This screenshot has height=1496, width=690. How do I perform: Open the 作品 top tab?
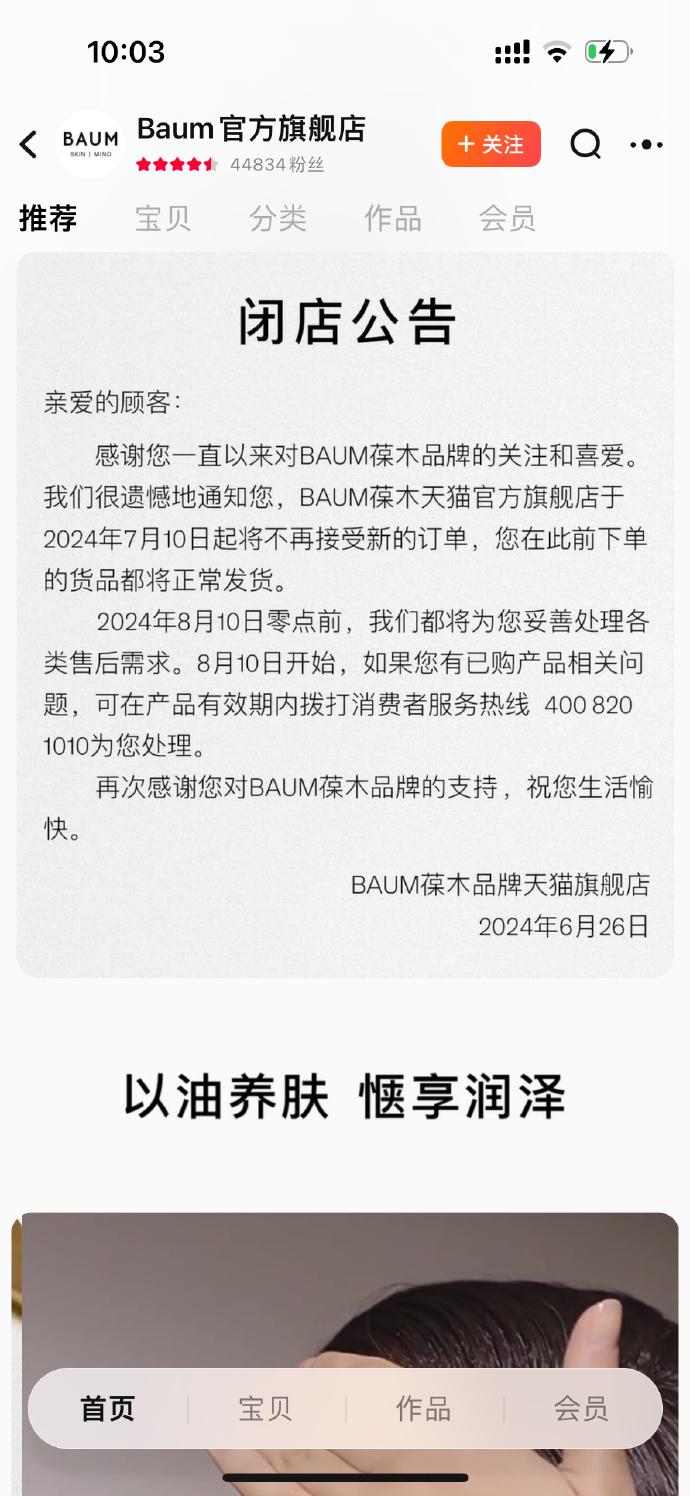point(392,218)
